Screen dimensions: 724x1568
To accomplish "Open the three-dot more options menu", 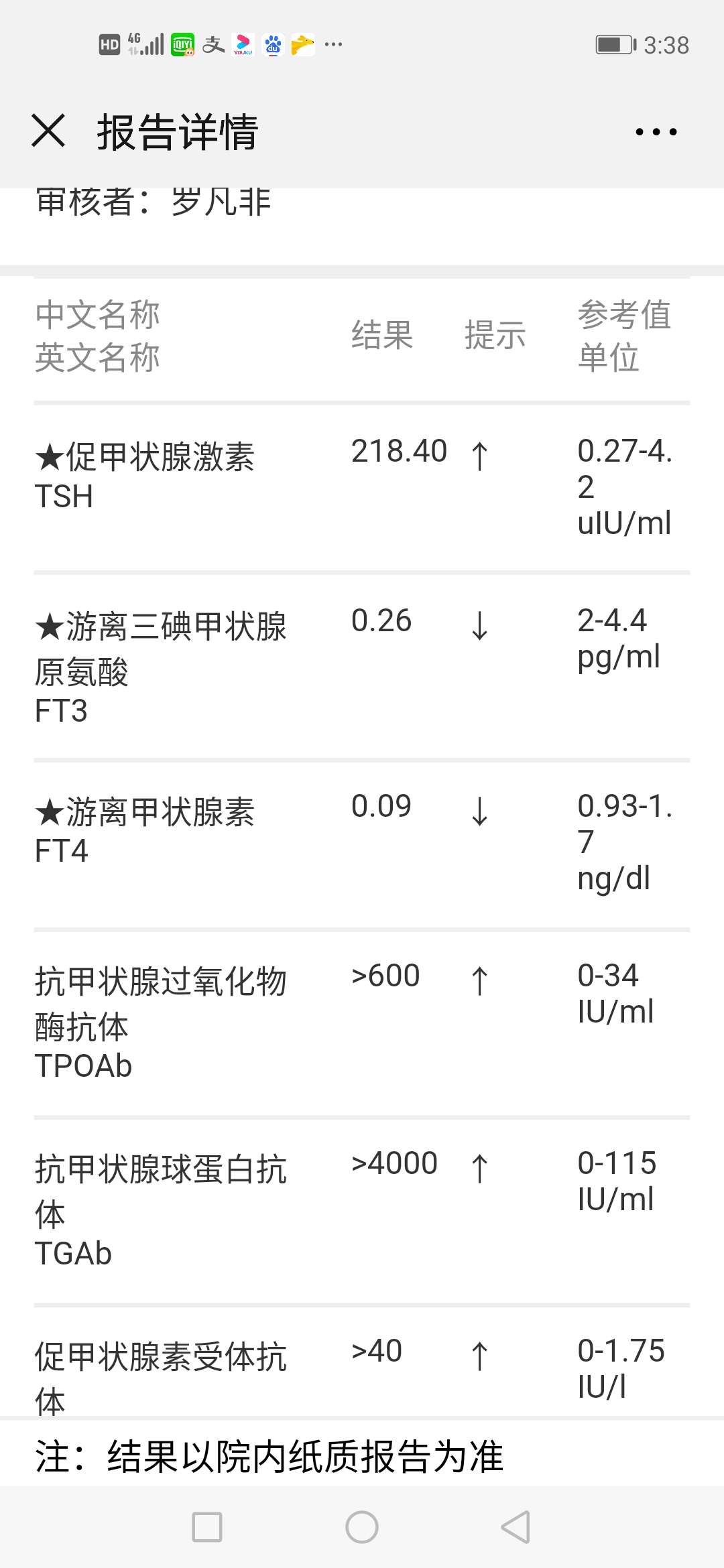I will (656, 132).
